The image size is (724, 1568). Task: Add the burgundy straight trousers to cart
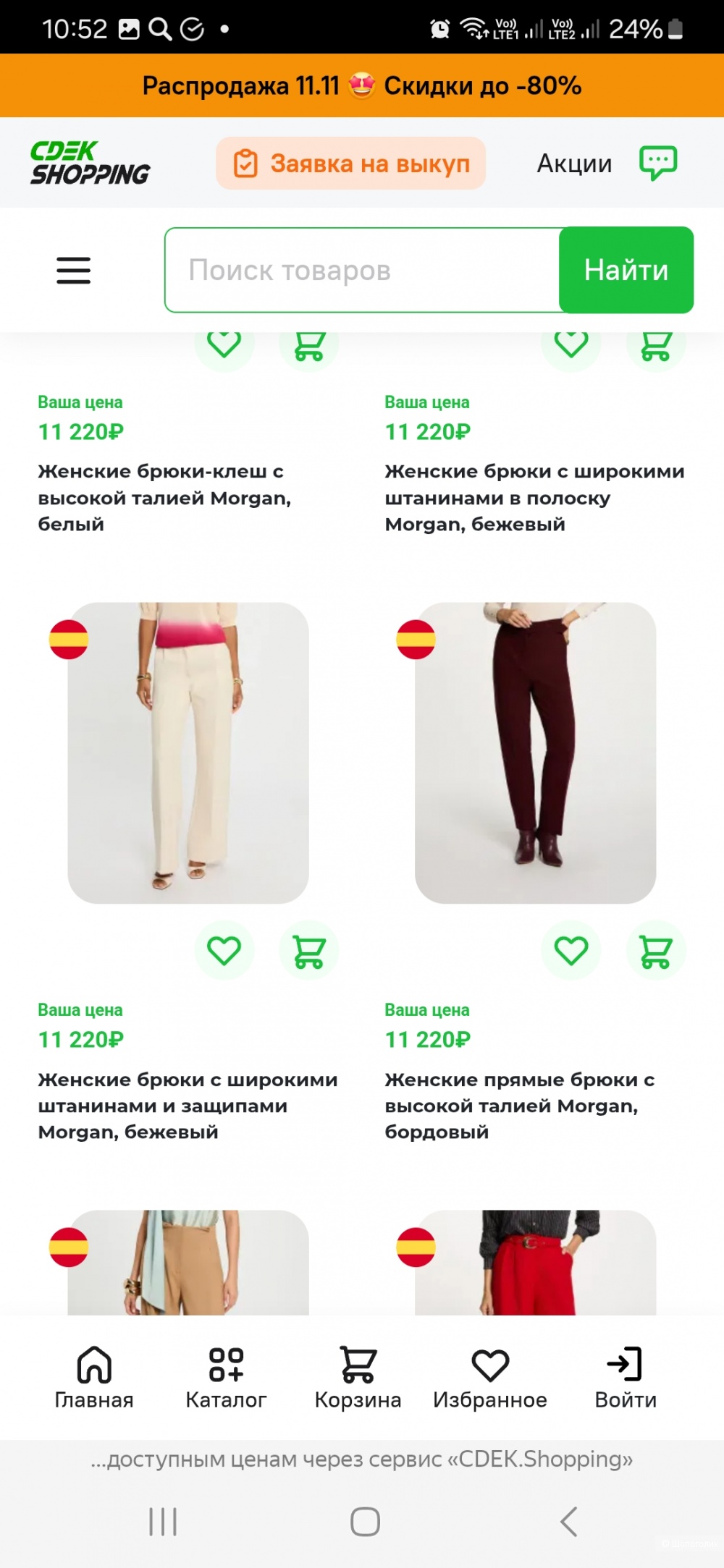[656, 950]
